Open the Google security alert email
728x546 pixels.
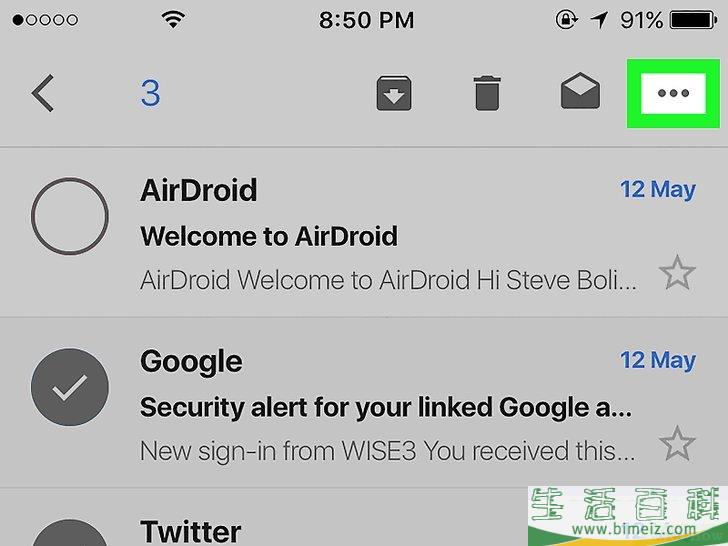click(x=385, y=407)
